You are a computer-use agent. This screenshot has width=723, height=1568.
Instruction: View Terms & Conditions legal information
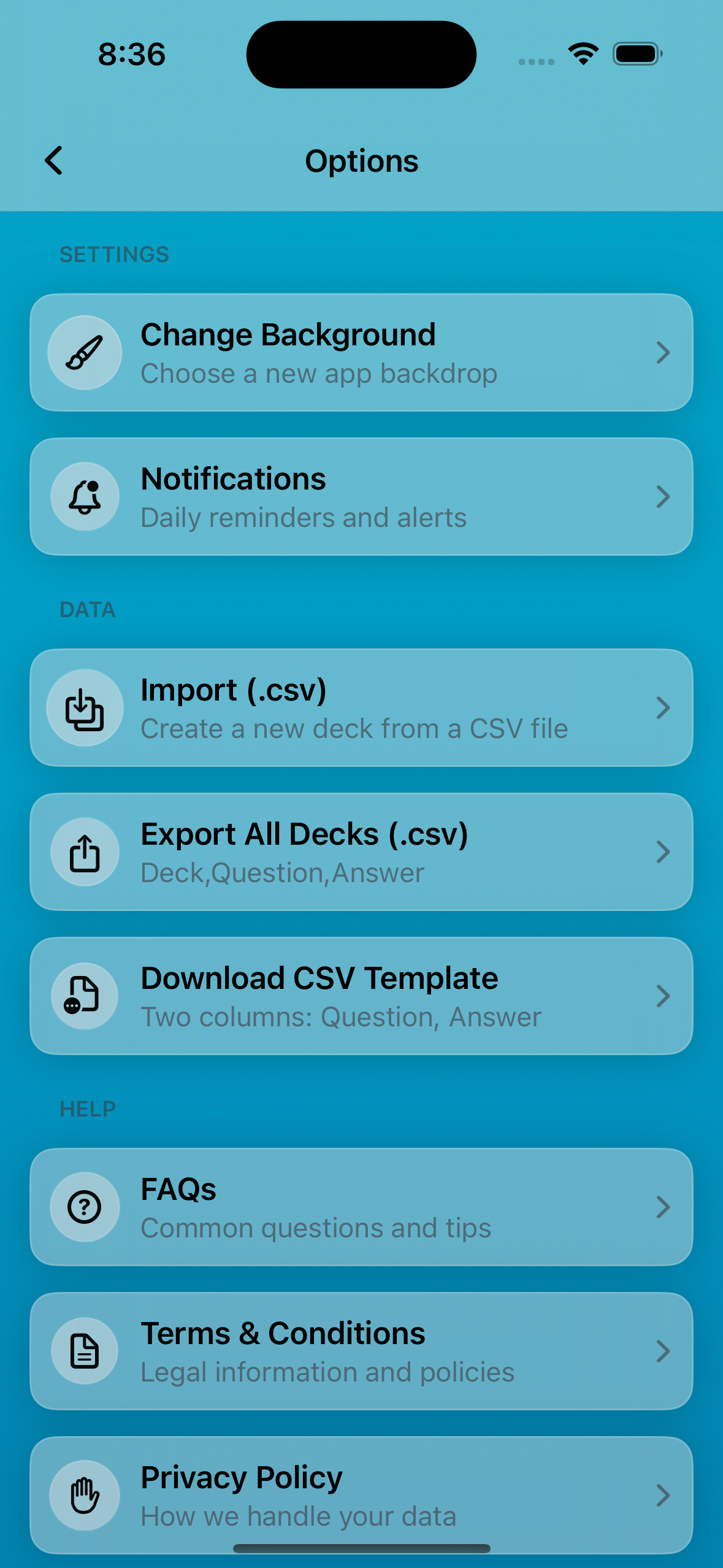pyautogui.click(x=362, y=1350)
